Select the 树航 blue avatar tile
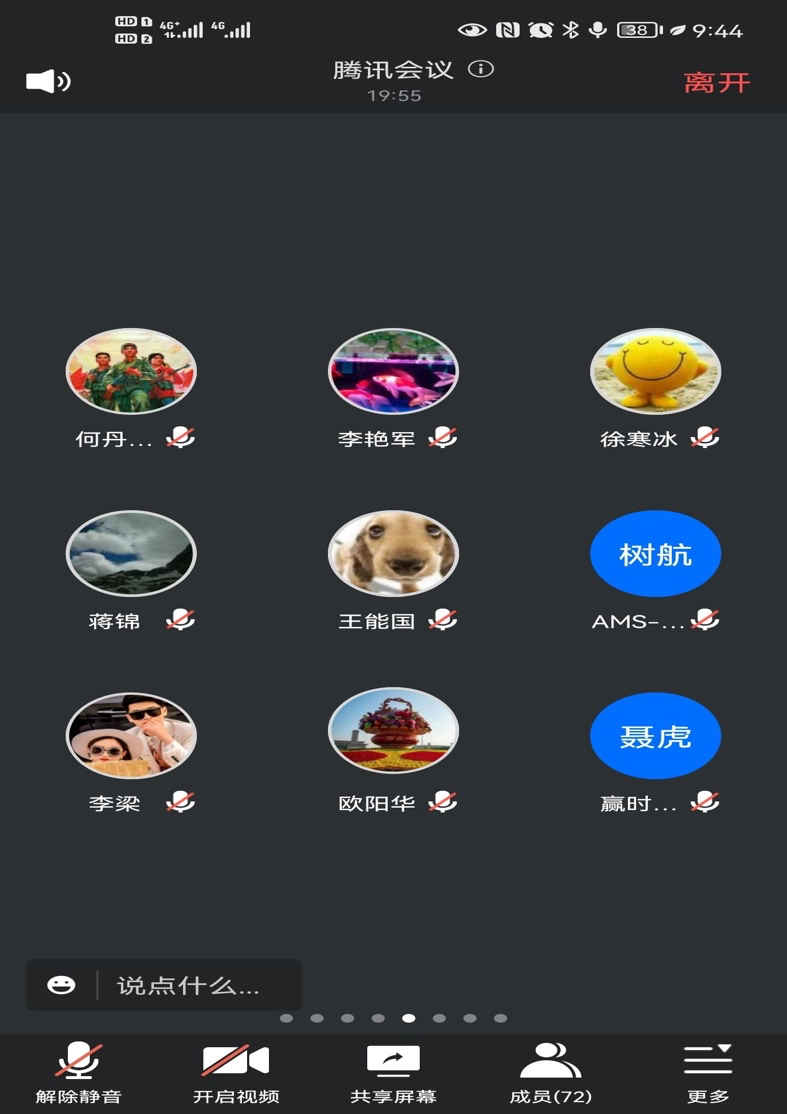 (655, 554)
